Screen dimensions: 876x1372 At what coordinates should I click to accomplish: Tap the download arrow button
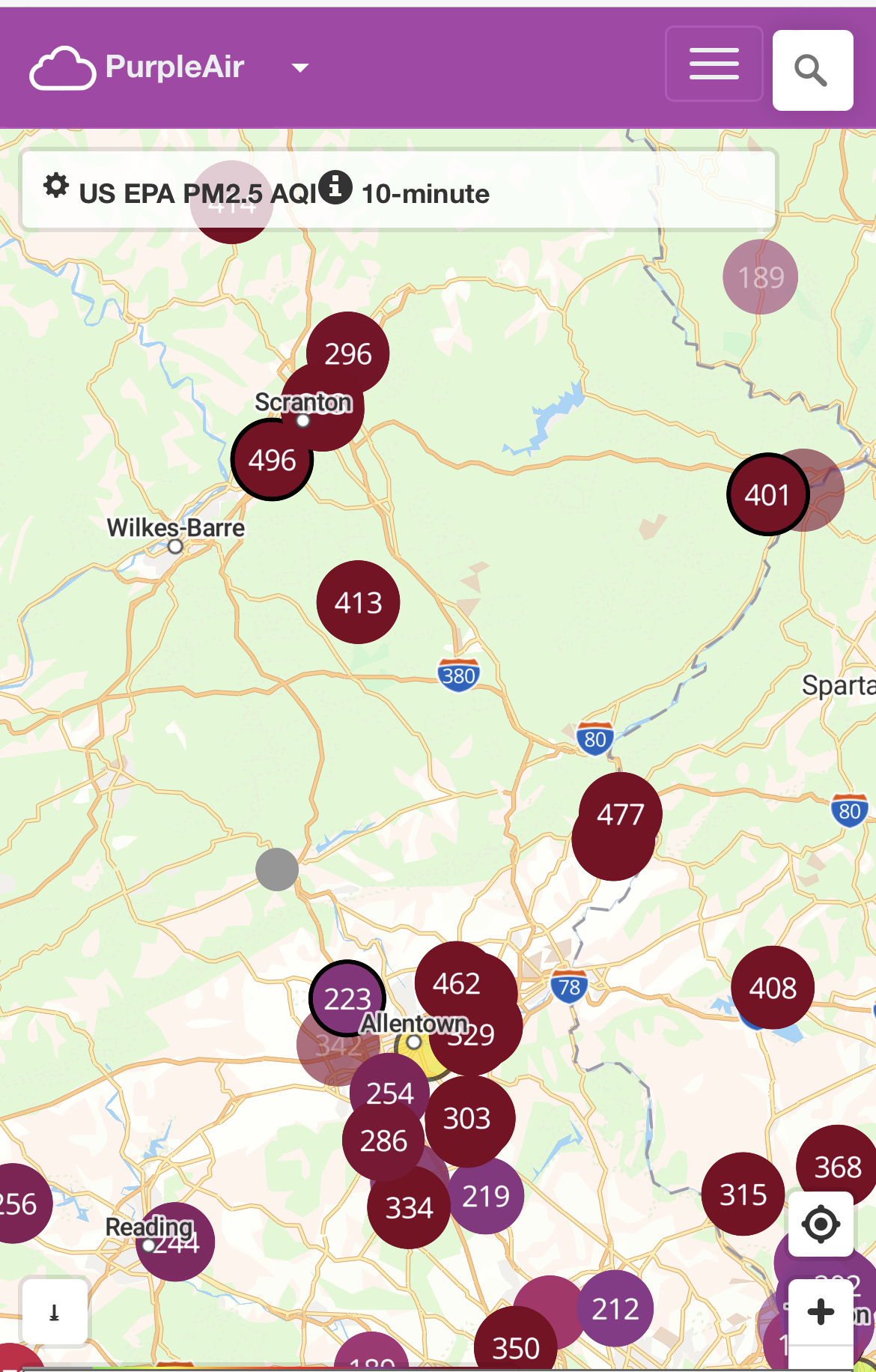coord(54,1312)
